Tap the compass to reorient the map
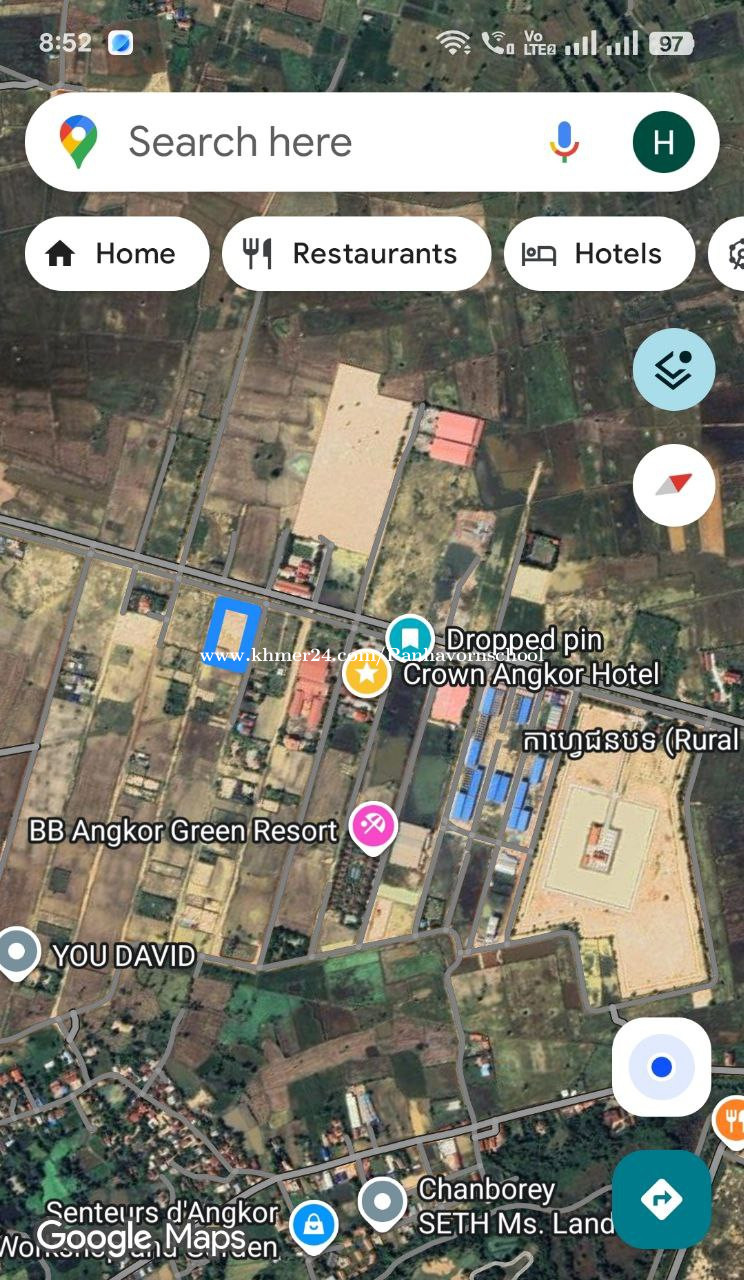This screenshot has height=1280, width=744. [673, 485]
